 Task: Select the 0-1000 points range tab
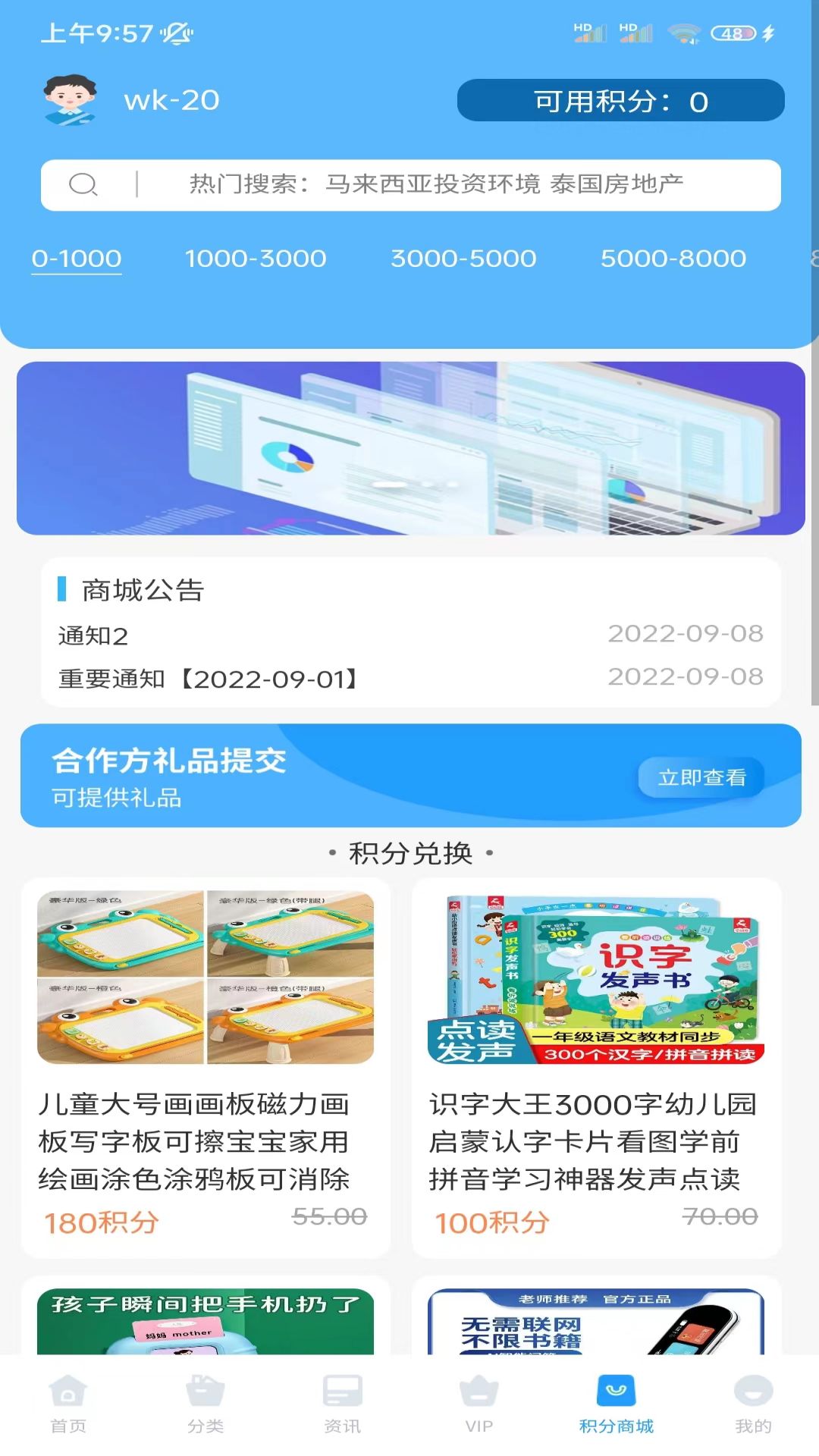76,259
